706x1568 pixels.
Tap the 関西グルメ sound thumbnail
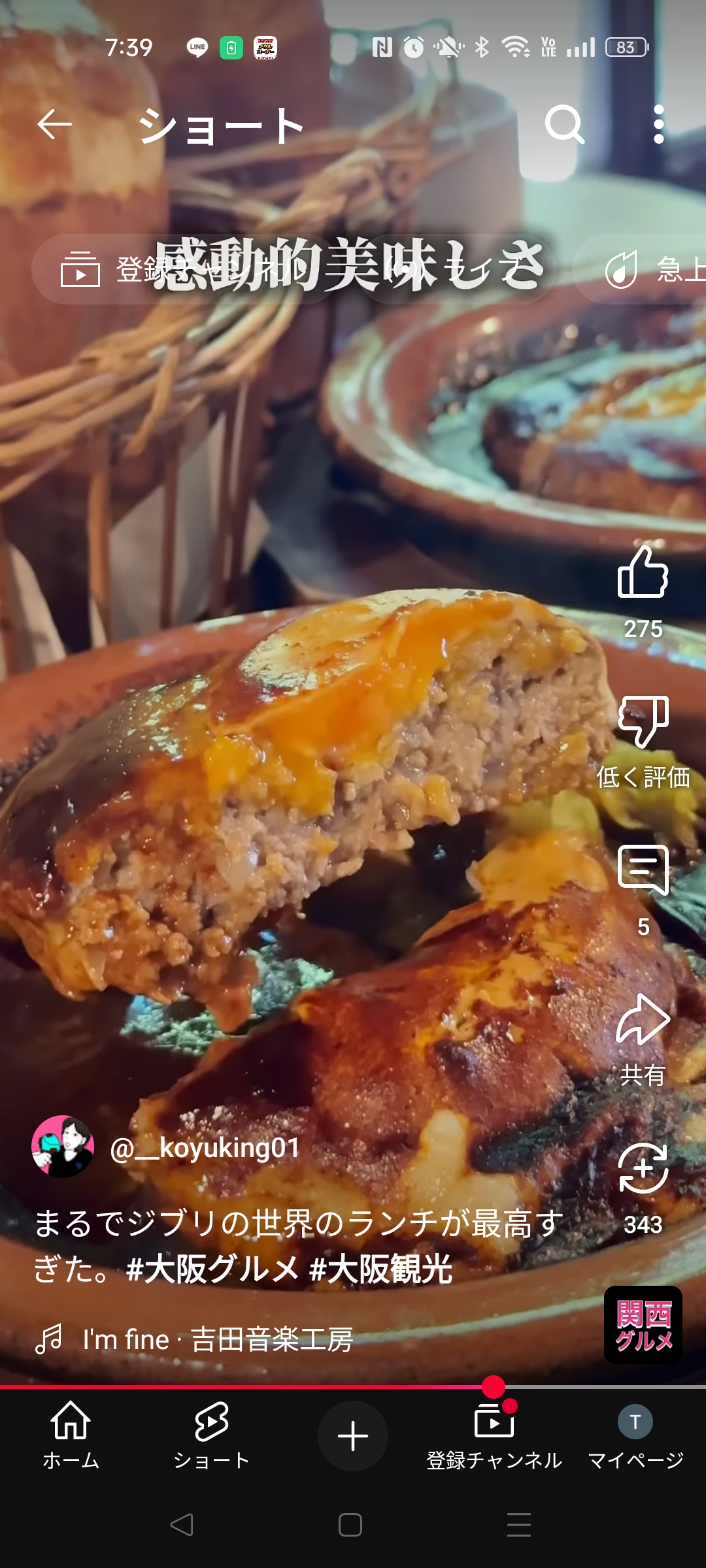pyautogui.click(x=643, y=1325)
